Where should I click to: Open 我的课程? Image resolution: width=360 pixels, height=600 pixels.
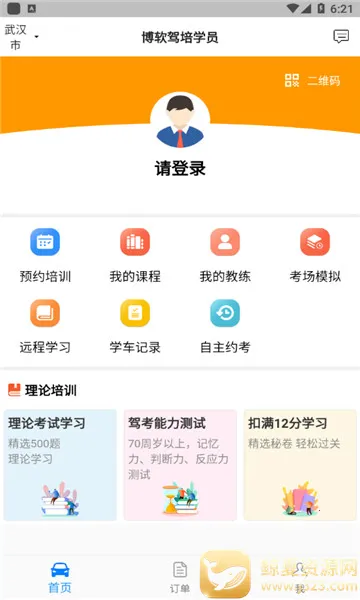135,255
